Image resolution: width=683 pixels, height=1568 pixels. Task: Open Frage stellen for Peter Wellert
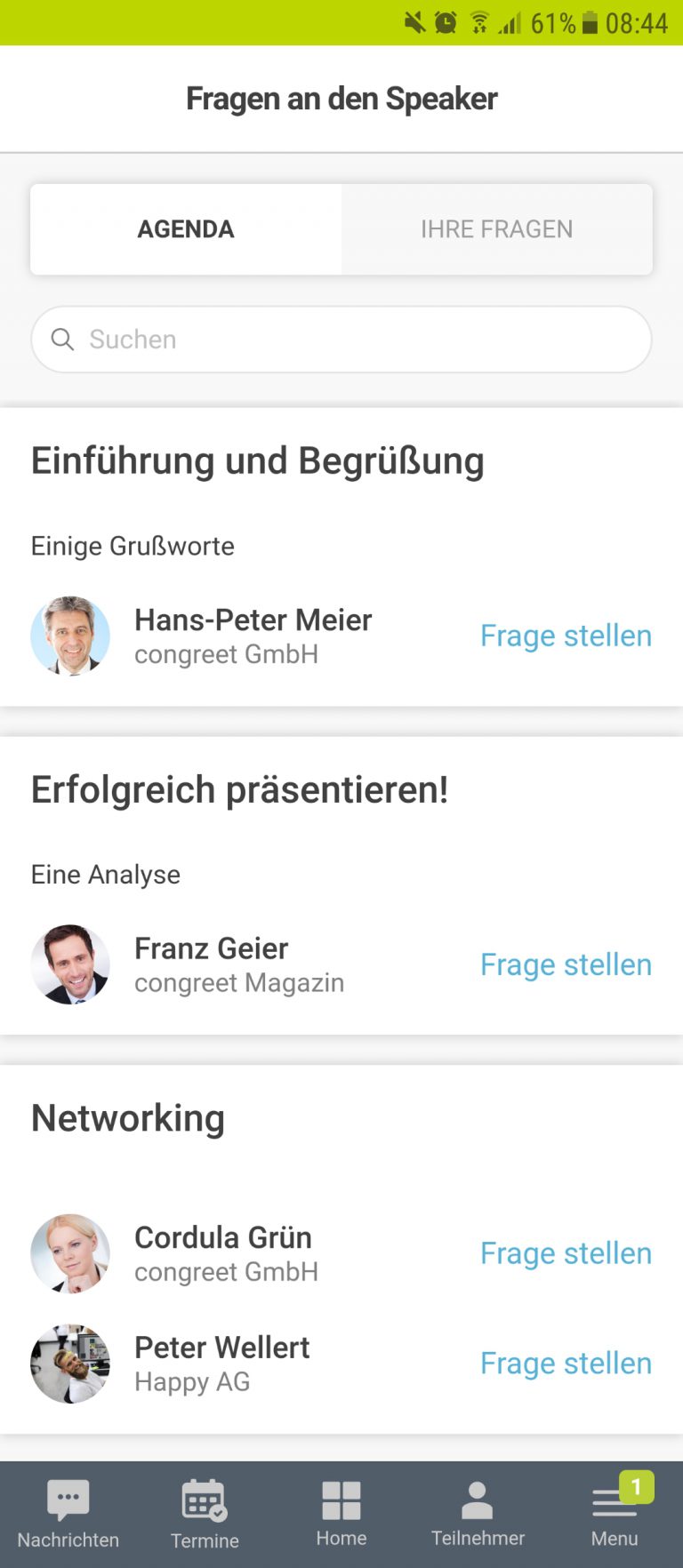[x=566, y=1364]
